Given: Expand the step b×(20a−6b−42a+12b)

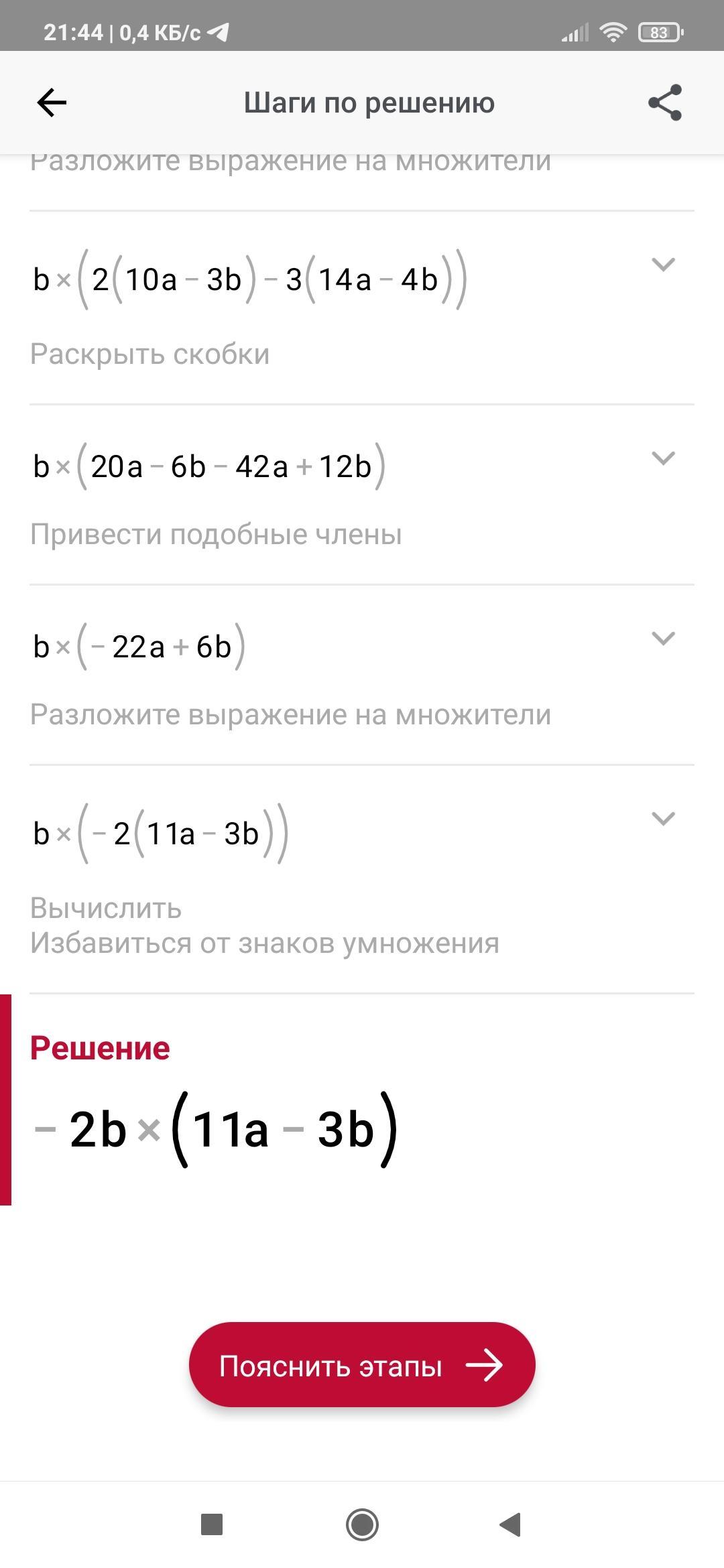Looking at the screenshot, I should tap(663, 458).
